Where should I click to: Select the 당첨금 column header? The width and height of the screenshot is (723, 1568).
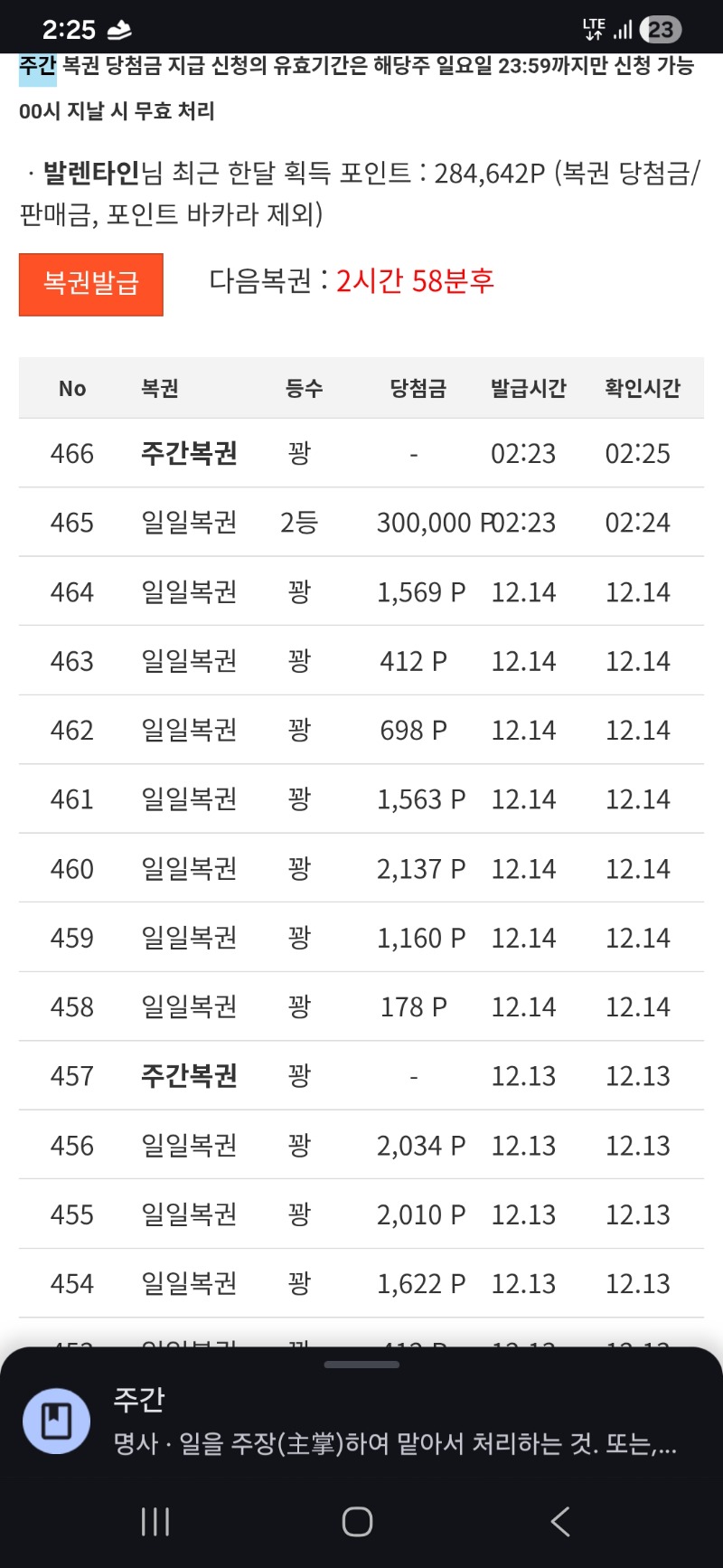tap(418, 387)
